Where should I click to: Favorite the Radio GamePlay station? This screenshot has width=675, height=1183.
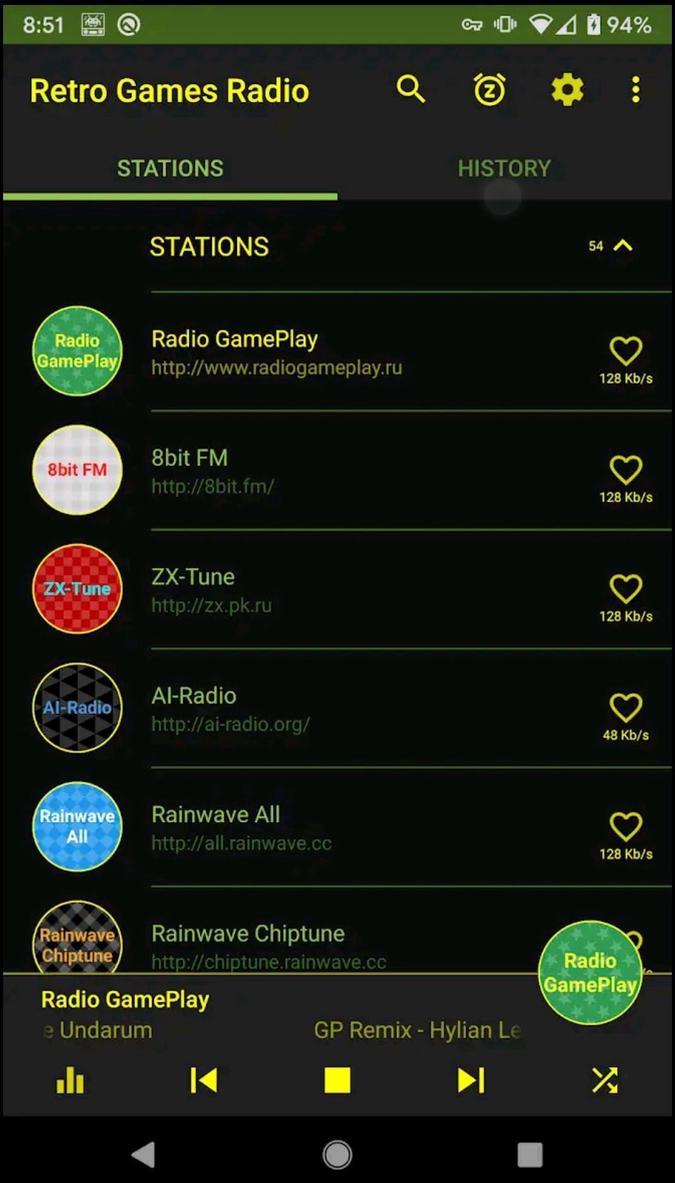tap(626, 350)
